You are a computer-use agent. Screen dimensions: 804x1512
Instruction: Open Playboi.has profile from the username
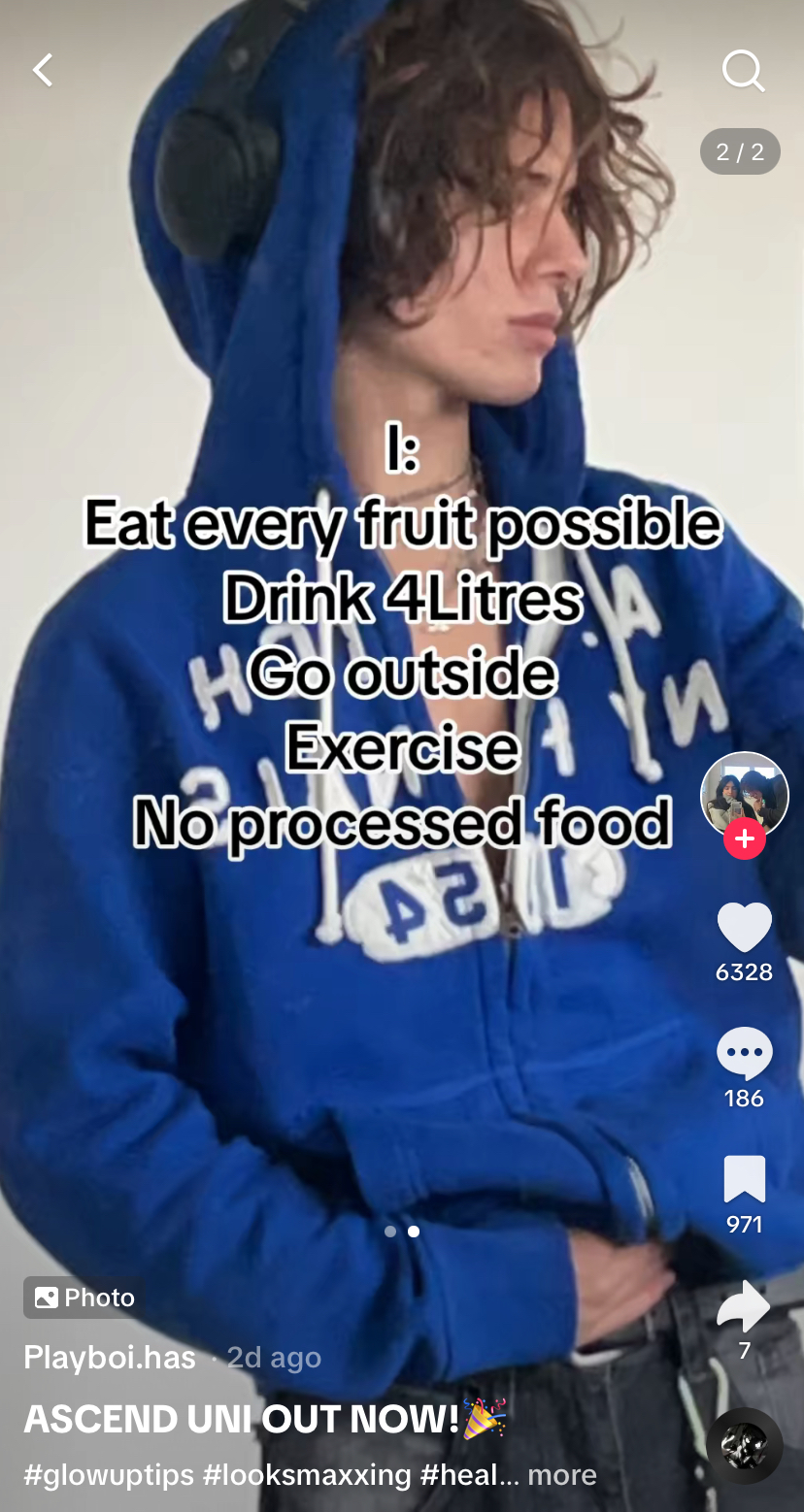coord(110,1357)
